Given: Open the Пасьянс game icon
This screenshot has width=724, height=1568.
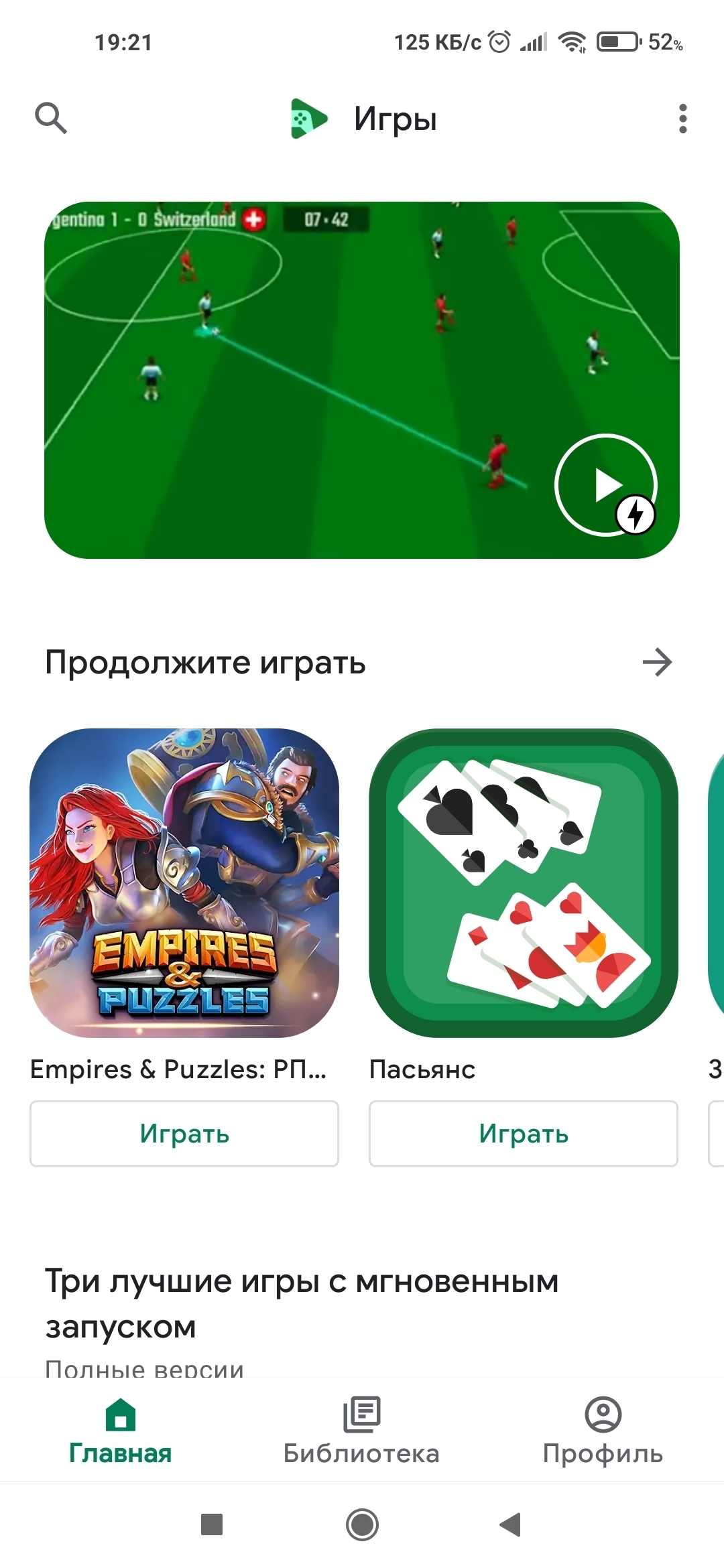Looking at the screenshot, I should coord(524,883).
